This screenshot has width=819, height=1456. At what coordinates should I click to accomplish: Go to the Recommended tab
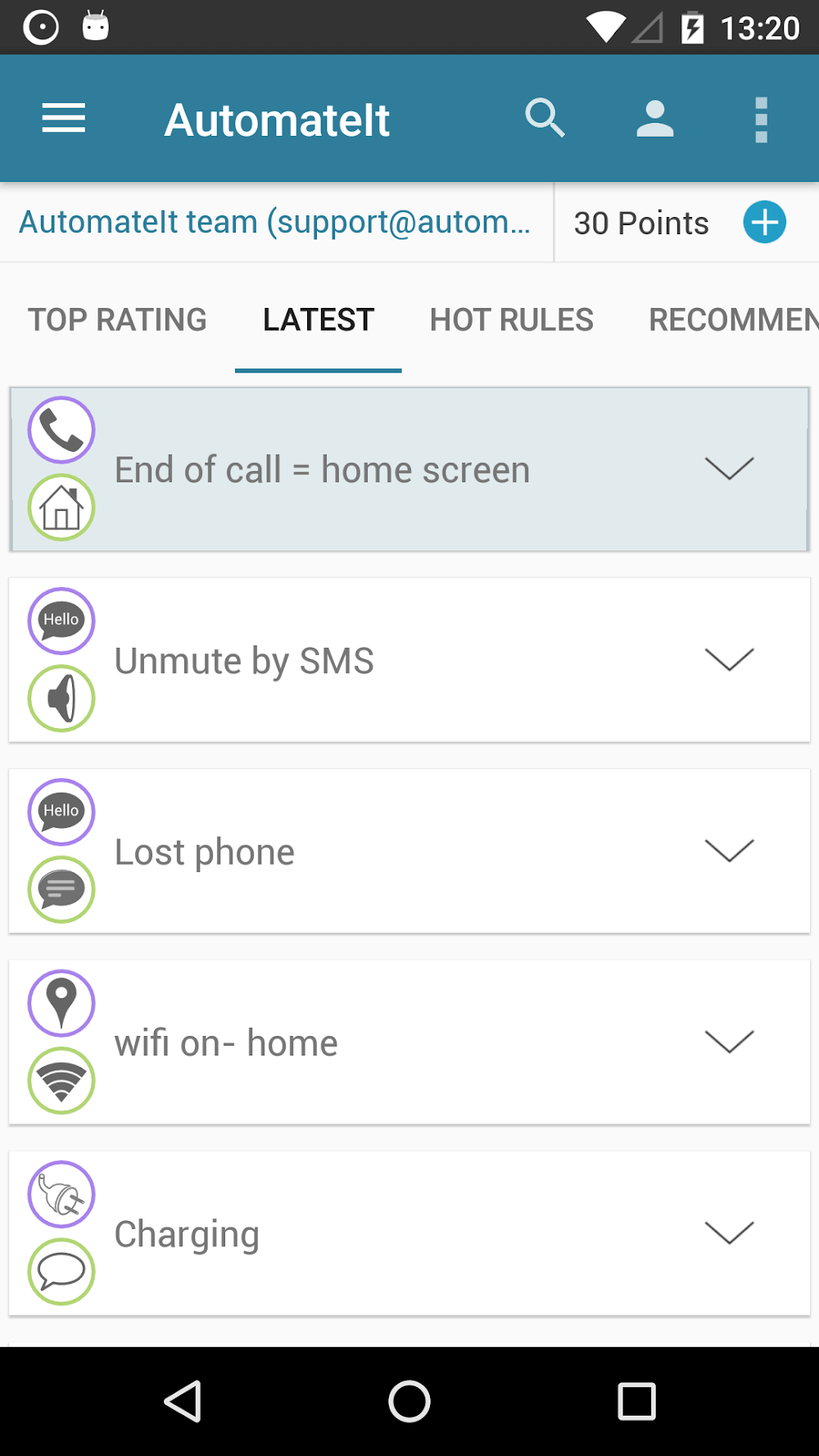click(732, 320)
